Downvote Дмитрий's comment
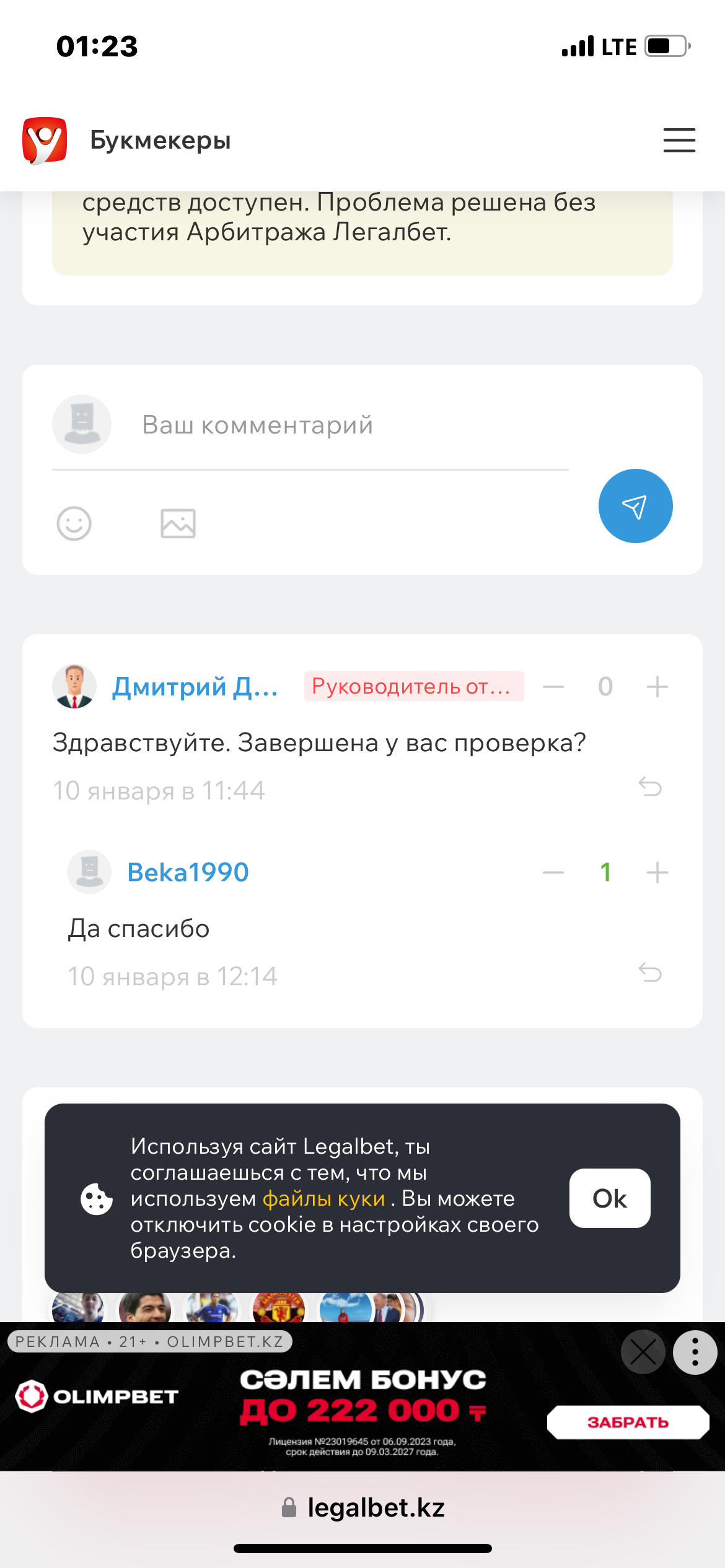This screenshot has width=725, height=1568. pos(553,687)
